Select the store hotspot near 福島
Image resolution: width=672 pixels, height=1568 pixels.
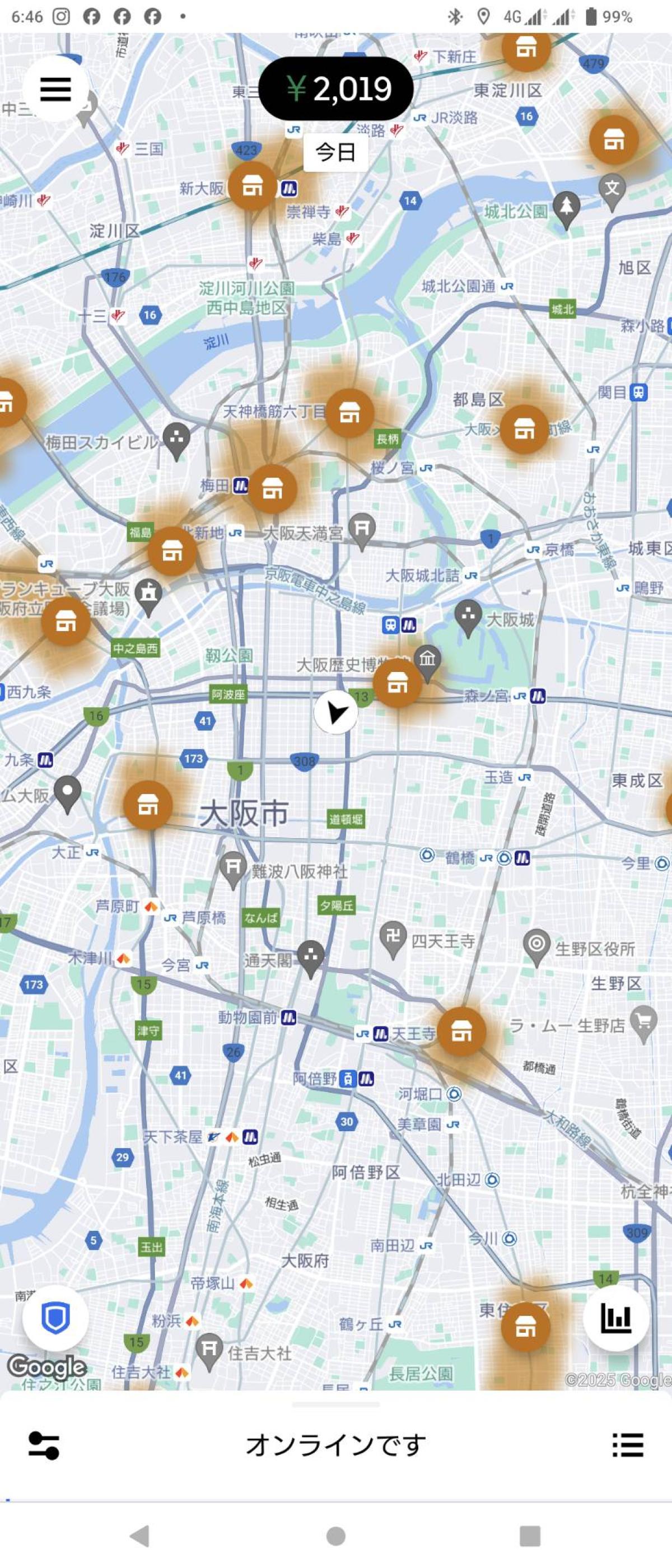point(172,552)
